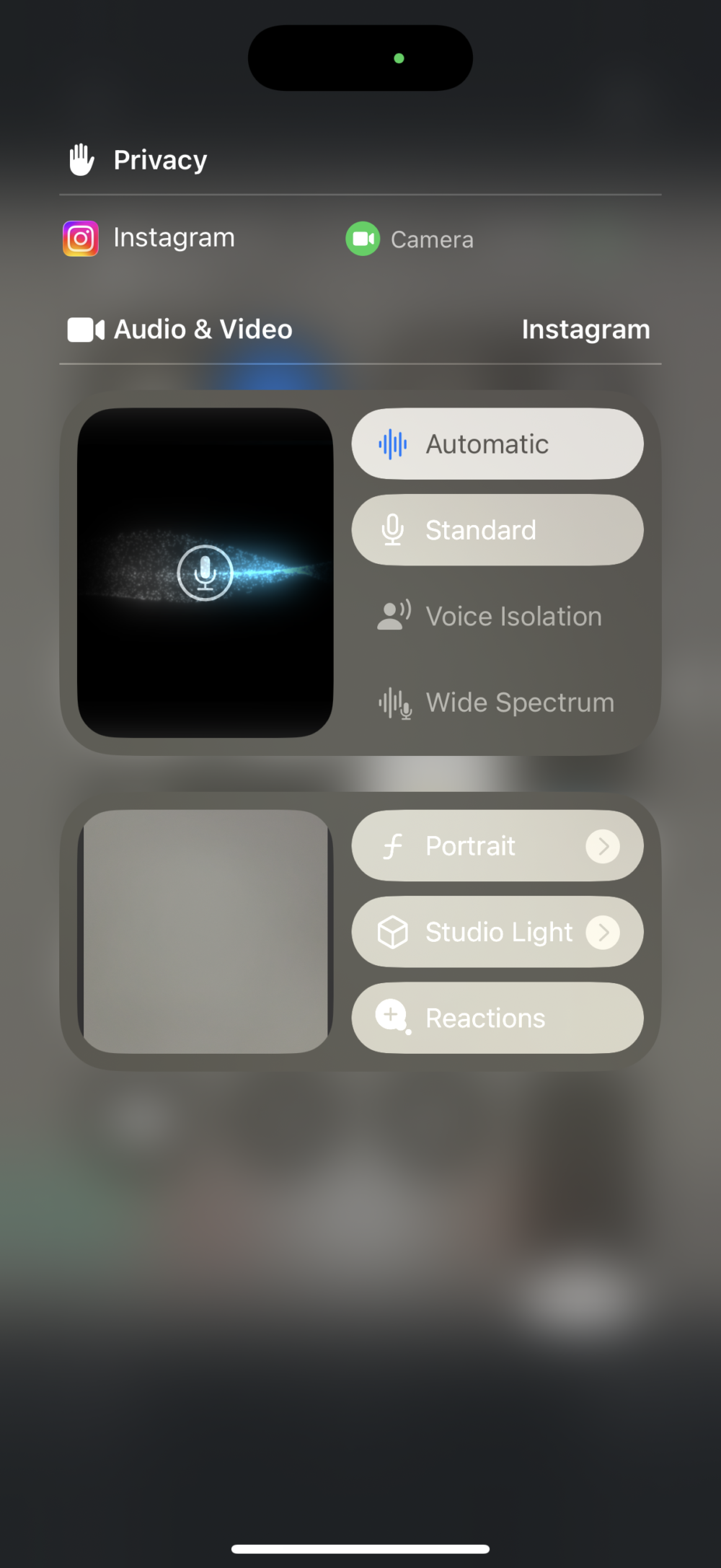This screenshot has width=721, height=1568.
Task: Switch mic mode to Standard
Action: tap(497, 530)
